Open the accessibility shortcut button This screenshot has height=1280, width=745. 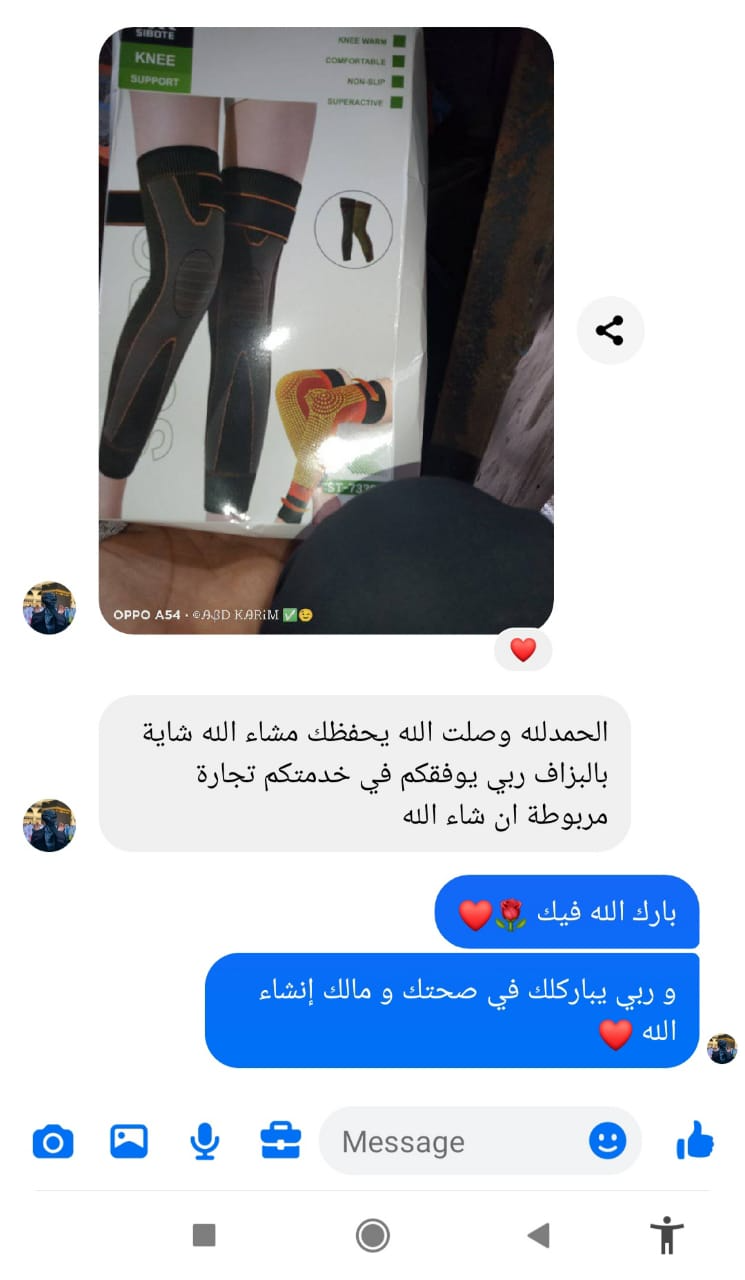667,1235
